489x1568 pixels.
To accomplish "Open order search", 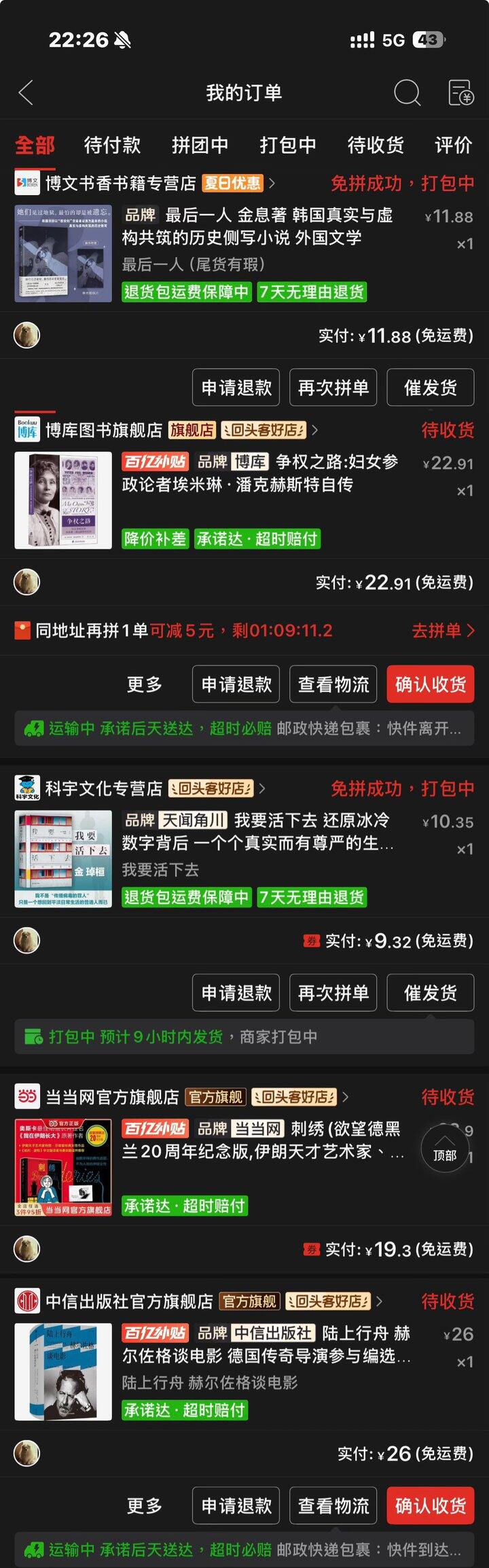I will tap(407, 92).
